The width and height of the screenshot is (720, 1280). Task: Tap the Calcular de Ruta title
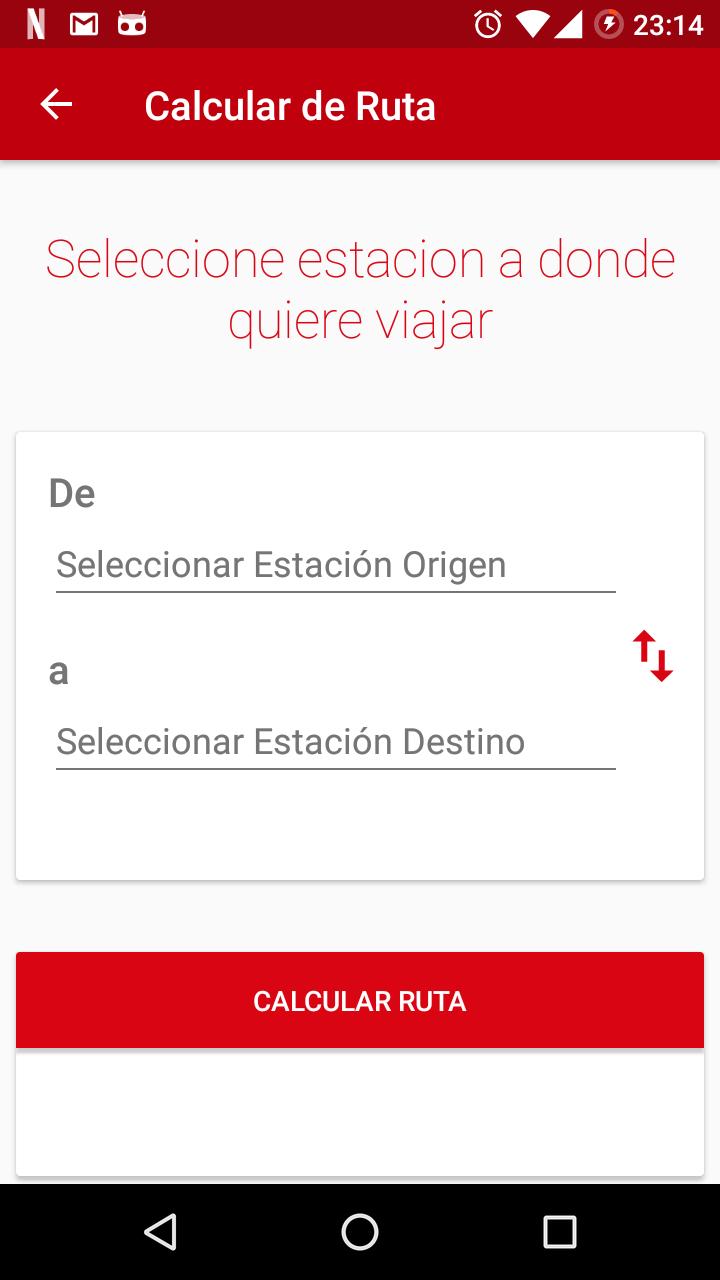click(291, 104)
